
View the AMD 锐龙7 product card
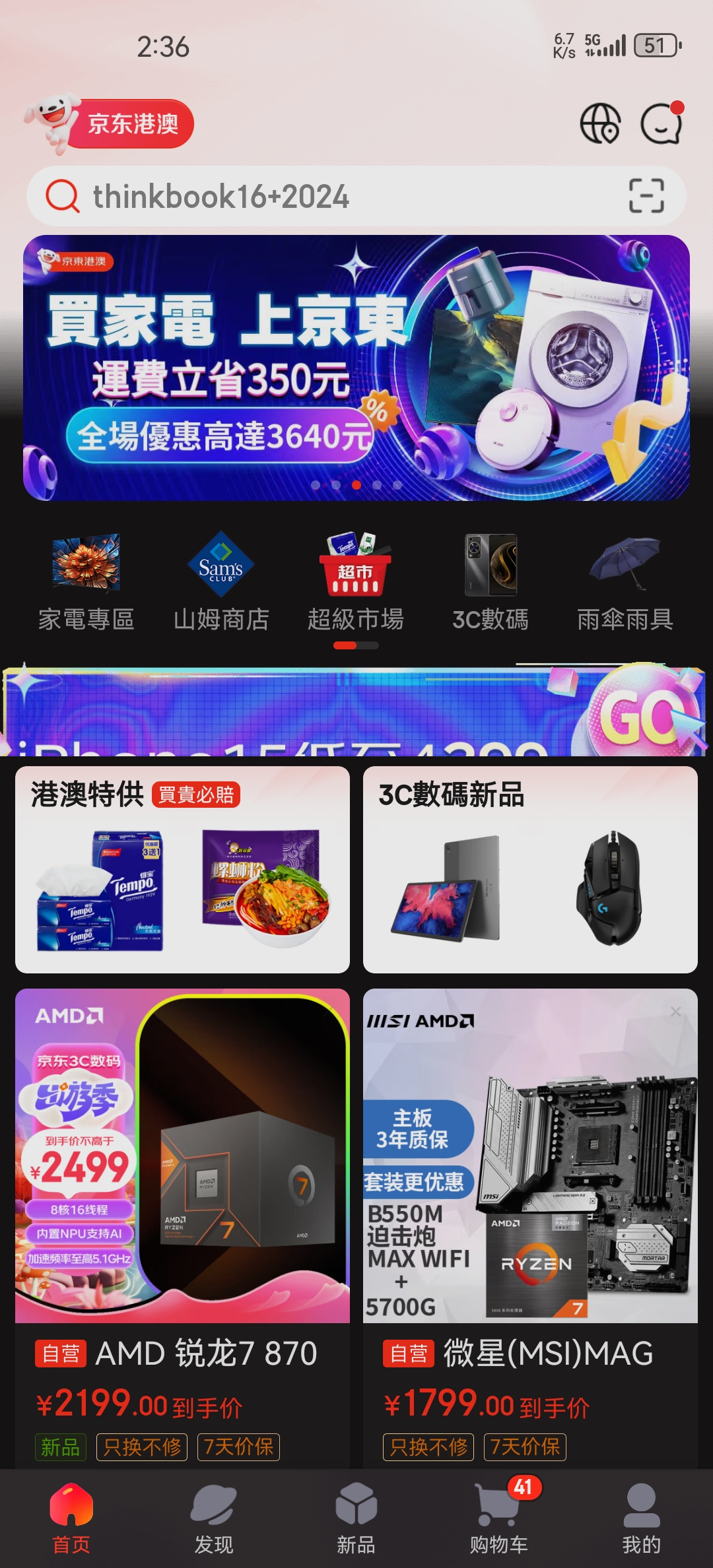[x=182, y=1227]
